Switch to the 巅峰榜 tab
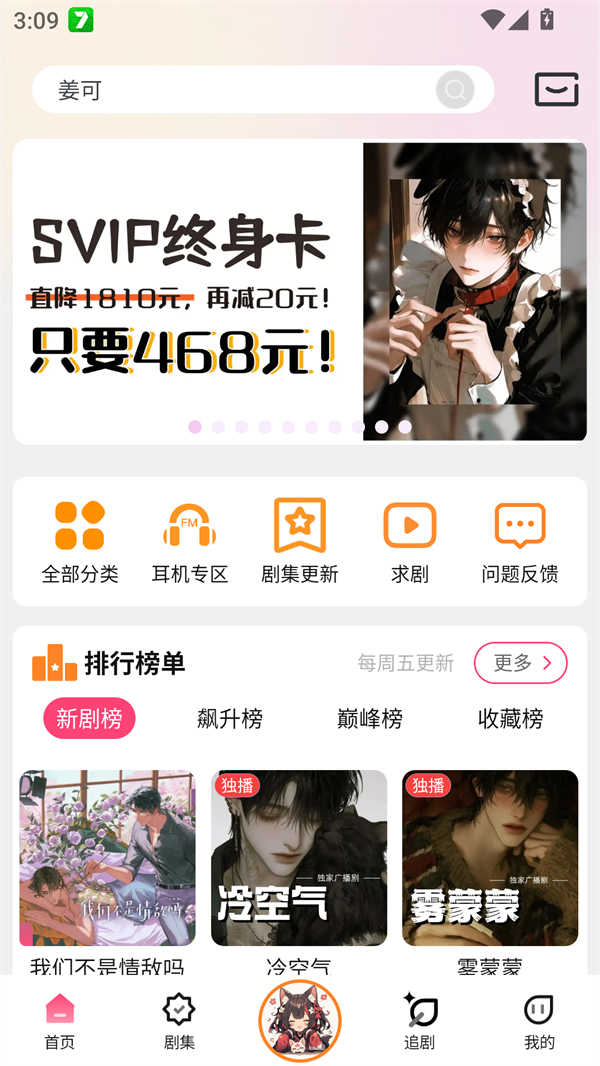Image resolution: width=600 pixels, height=1066 pixels. click(x=370, y=718)
